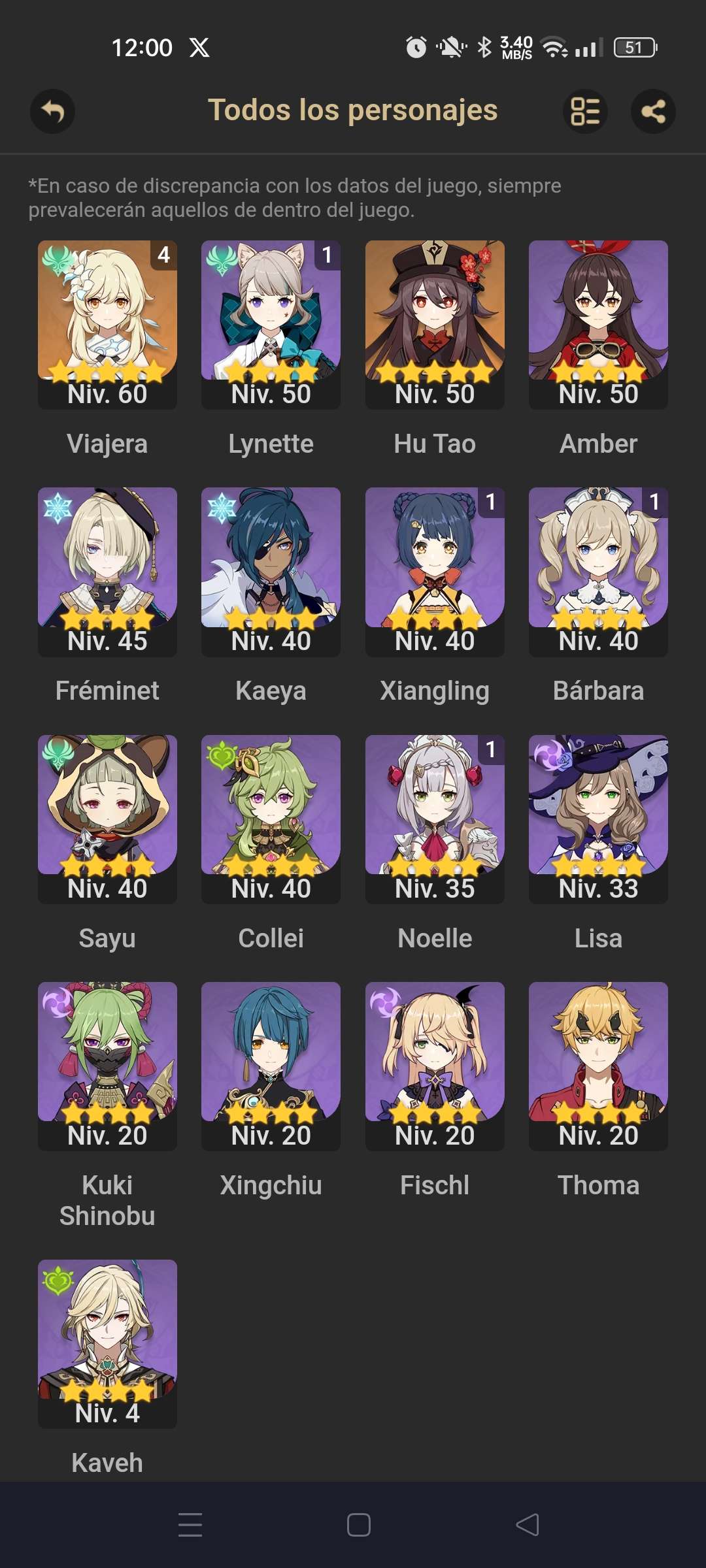Switch to list view layout
The width and height of the screenshot is (706, 1568).
click(x=585, y=111)
